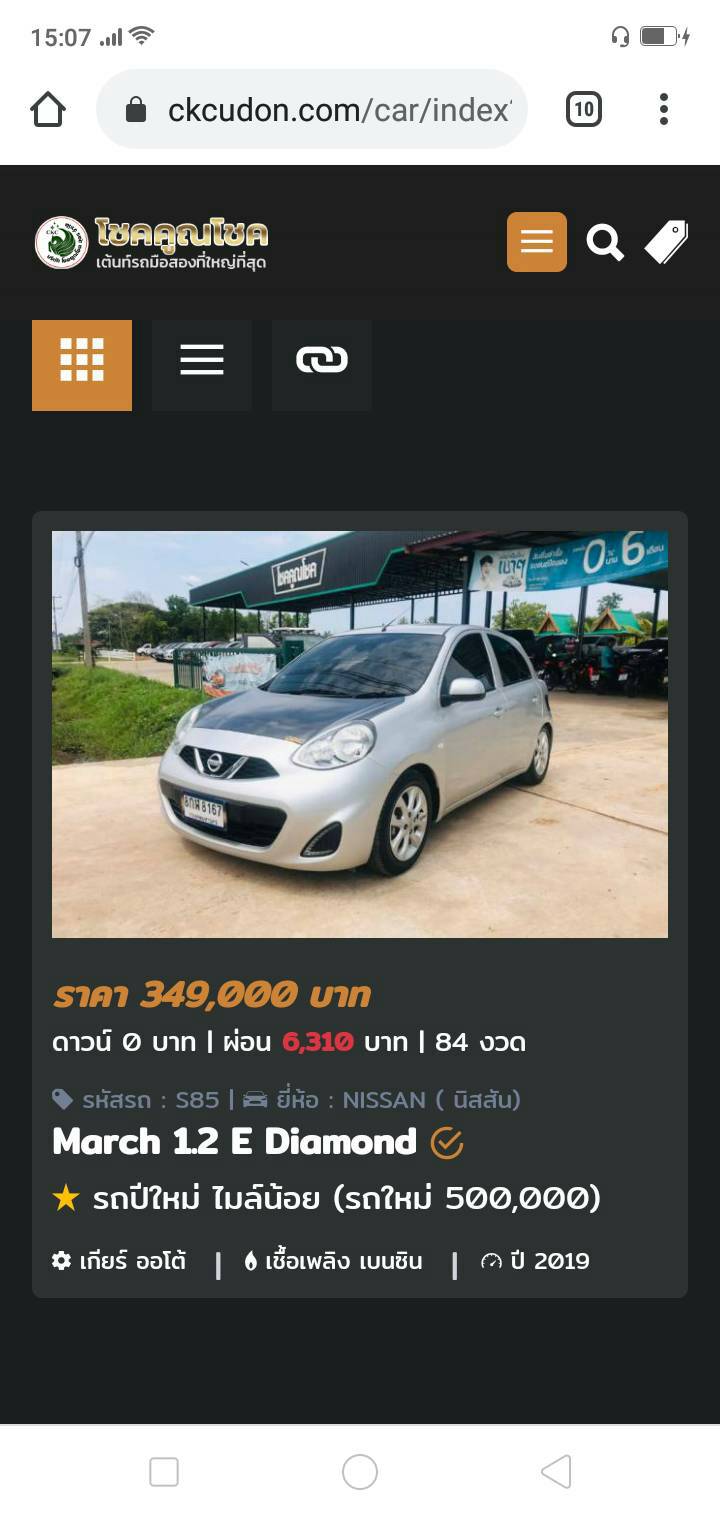The height and width of the screenshot is (1520, 720).
Task: Open the tab switcher showing 10 tabs
Action: coord(584,109)
